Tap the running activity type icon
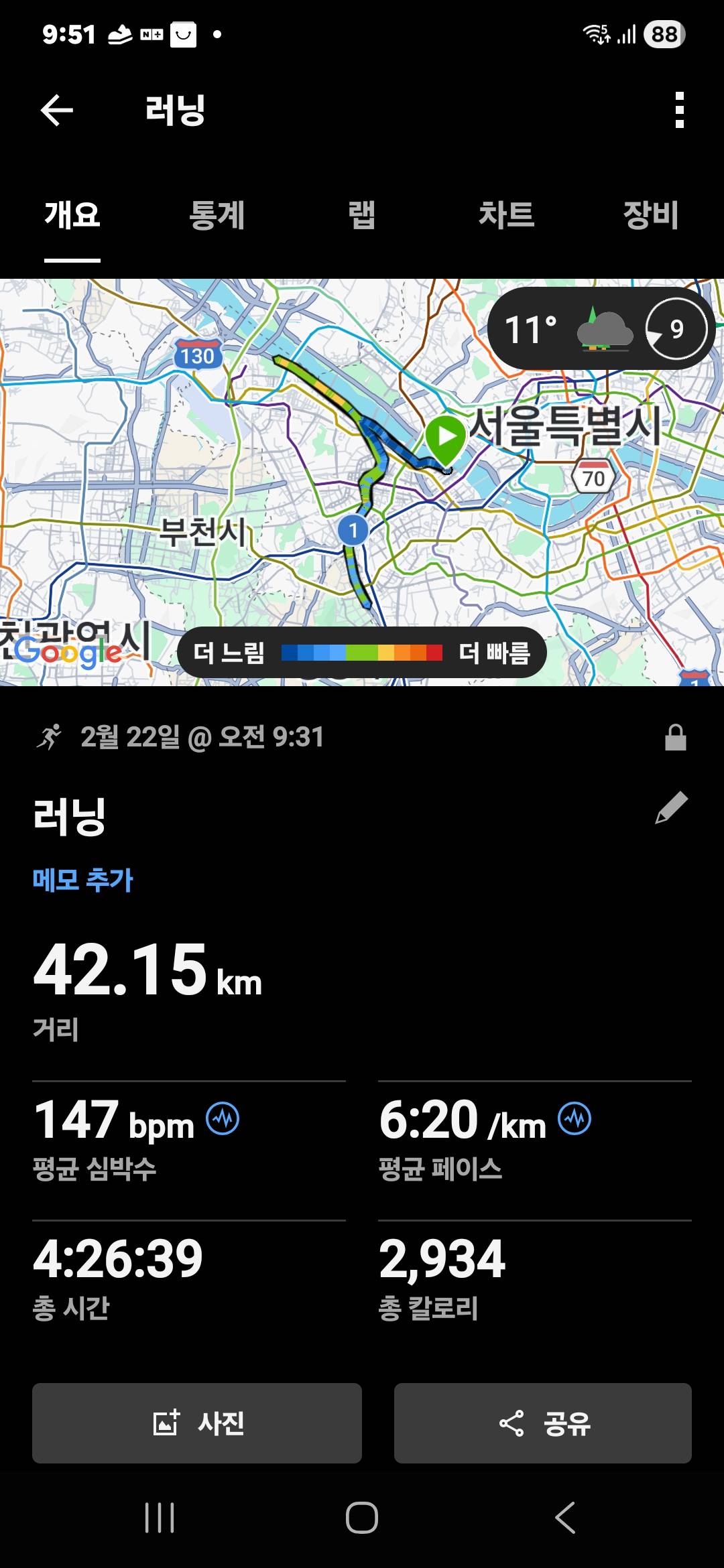 tap(50, 737)
